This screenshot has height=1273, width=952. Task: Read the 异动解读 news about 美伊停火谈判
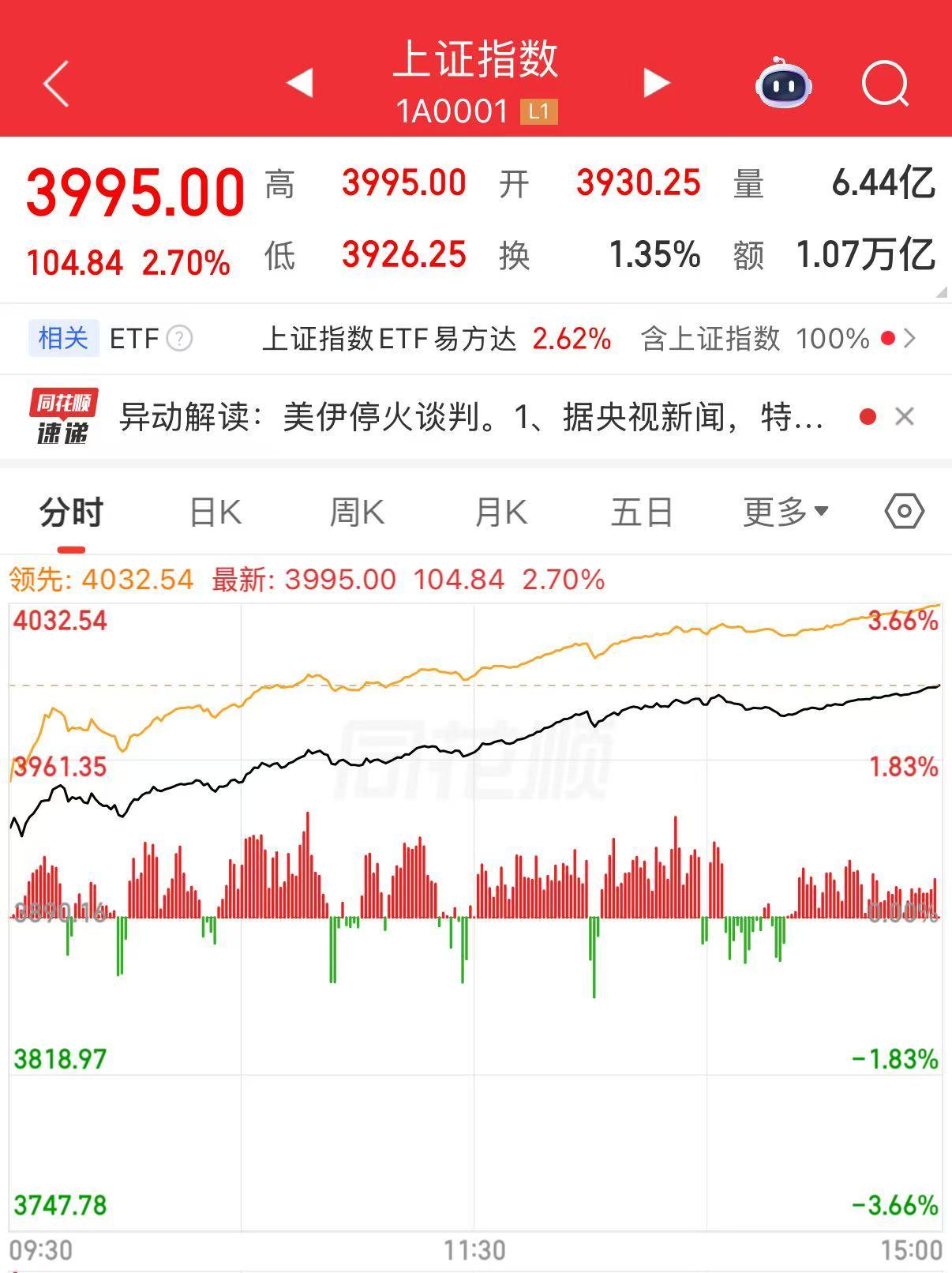[x=470, y=416]
